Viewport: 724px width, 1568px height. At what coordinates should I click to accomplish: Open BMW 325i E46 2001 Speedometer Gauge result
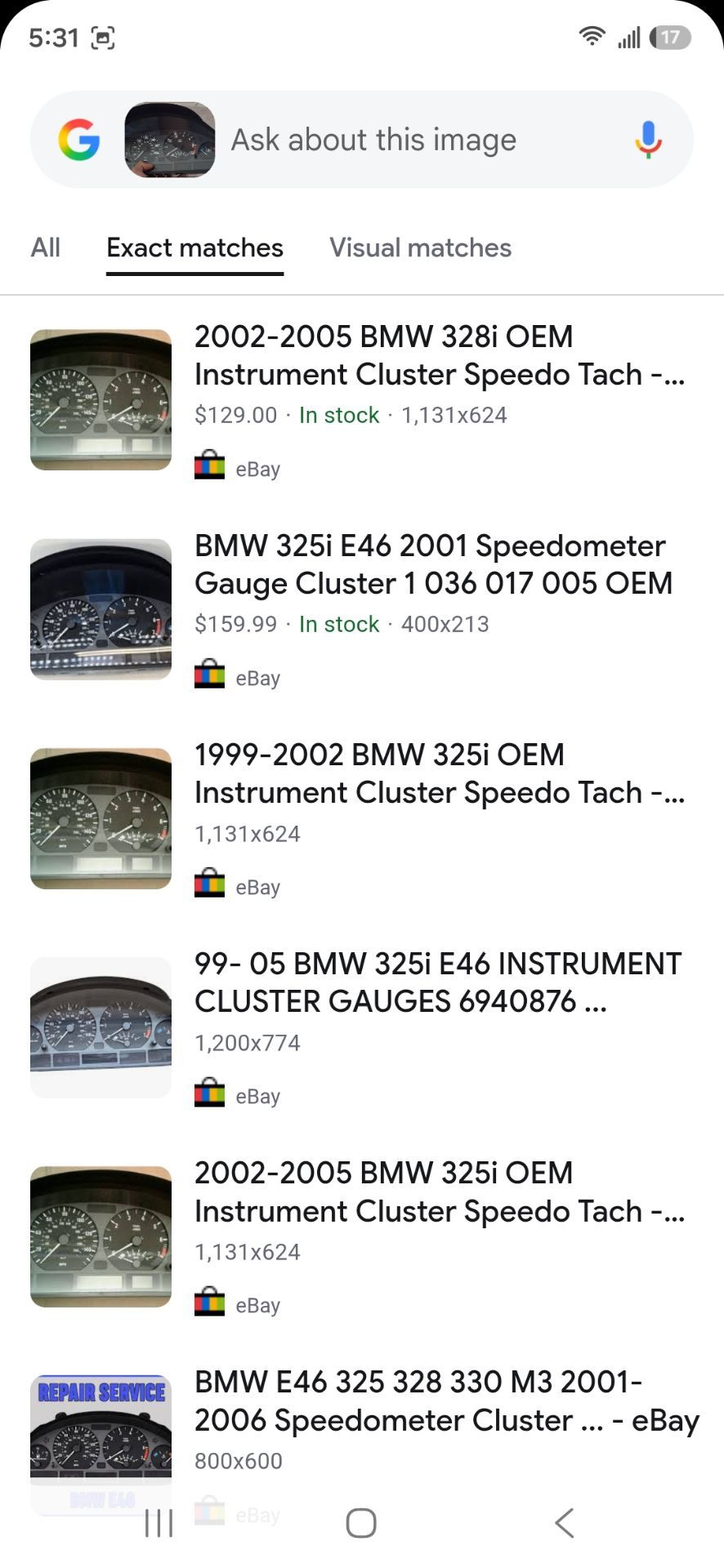coord(362,609)
